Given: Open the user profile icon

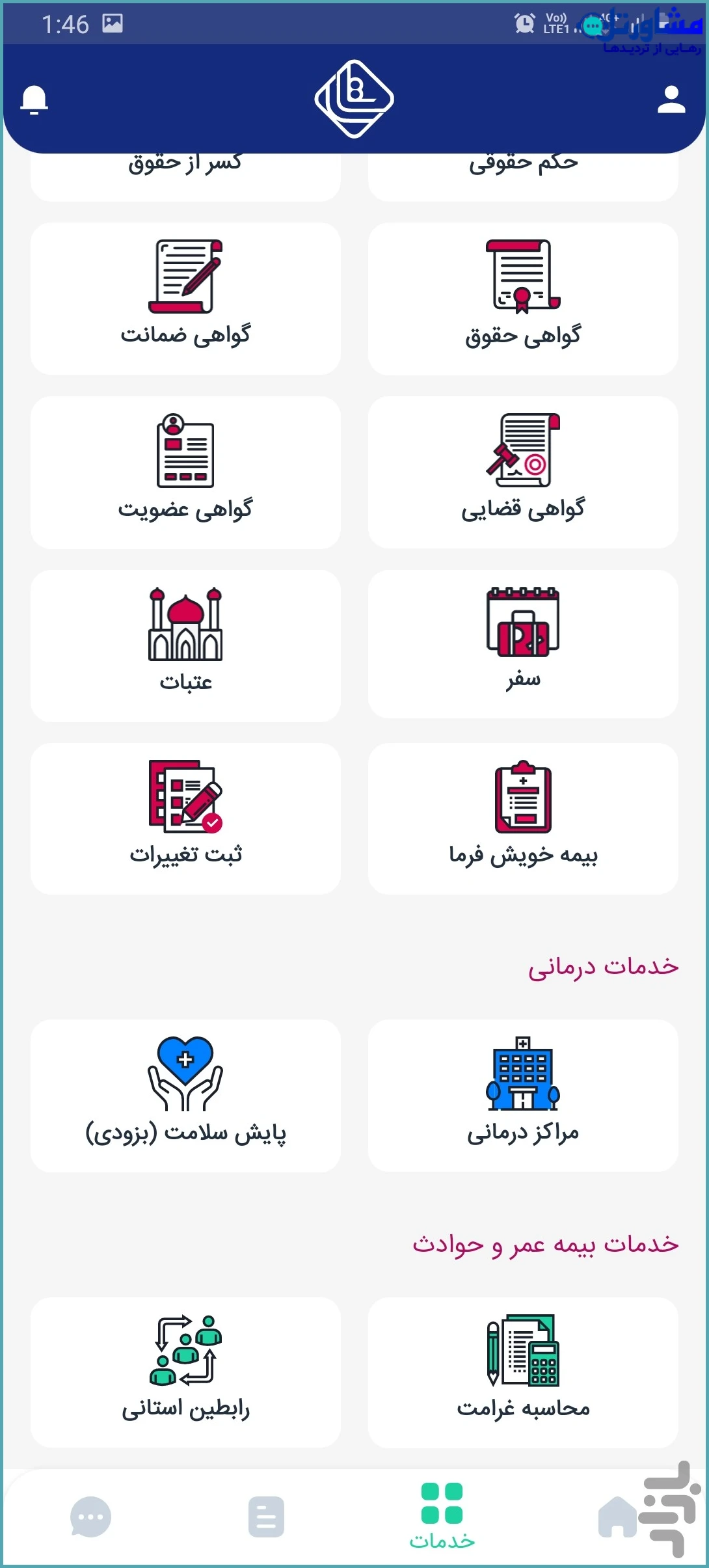Looking at the screenshot, I should [x=671, y=100].
